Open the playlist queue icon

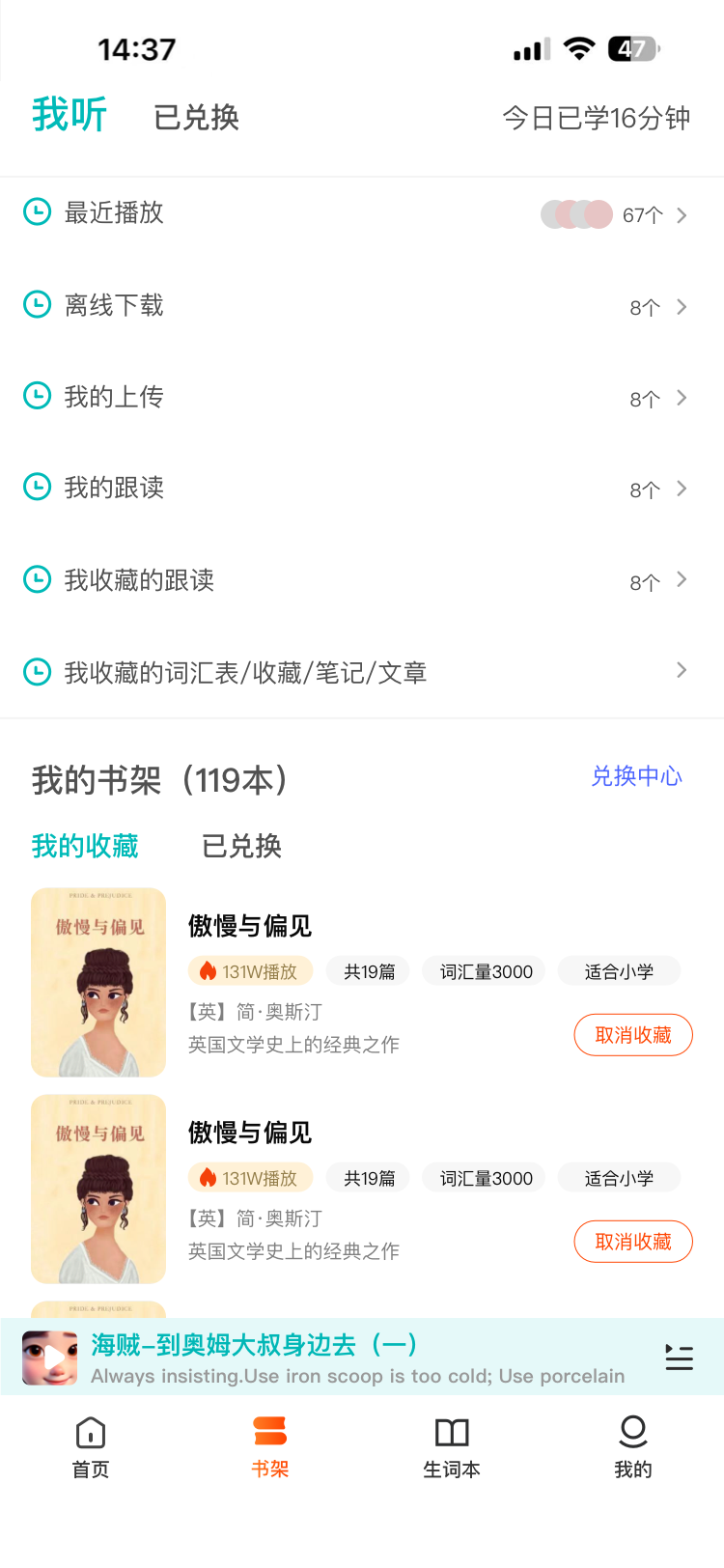coord(679,1358)
